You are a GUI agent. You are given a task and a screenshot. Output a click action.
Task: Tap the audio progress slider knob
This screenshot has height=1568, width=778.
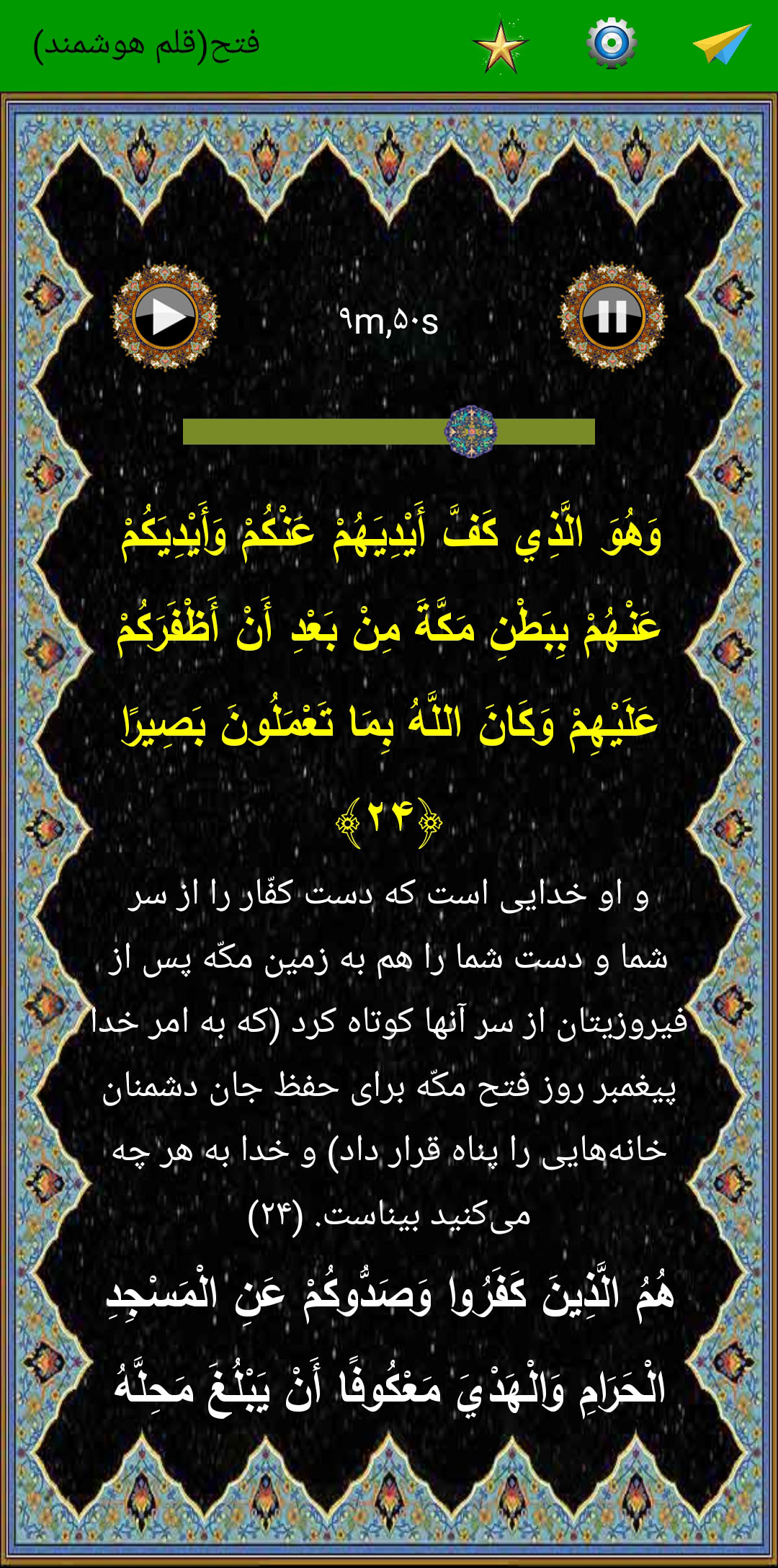point(471,431)
